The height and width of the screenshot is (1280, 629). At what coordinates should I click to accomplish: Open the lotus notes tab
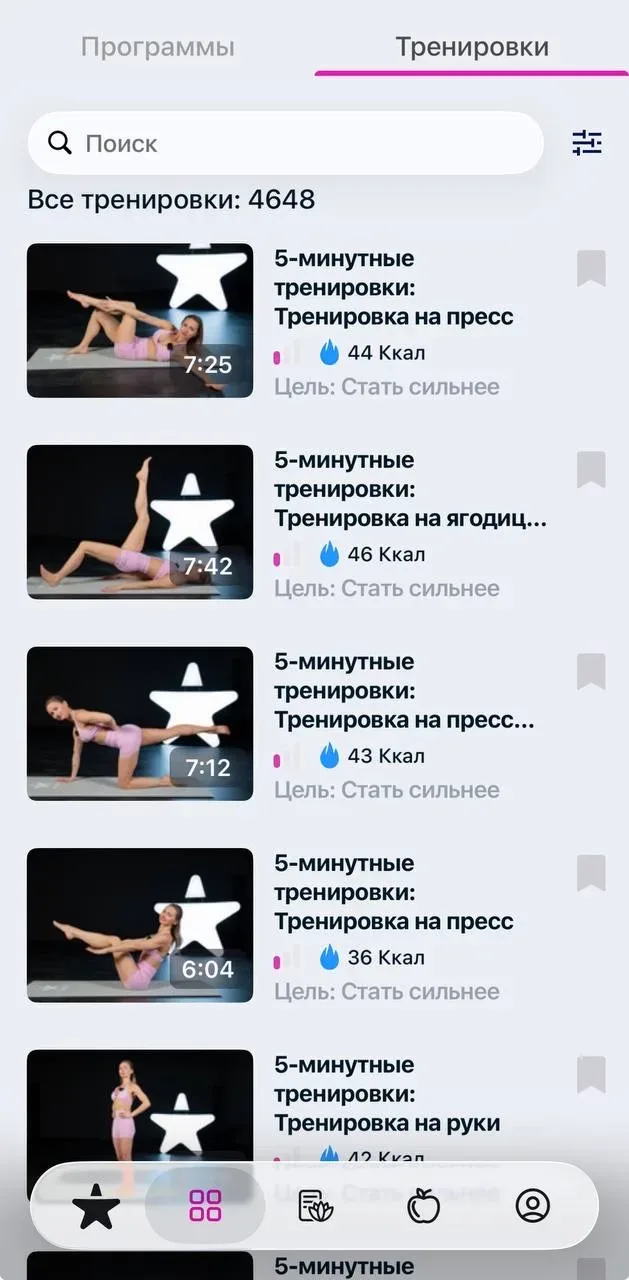[x=315, y=1206]
